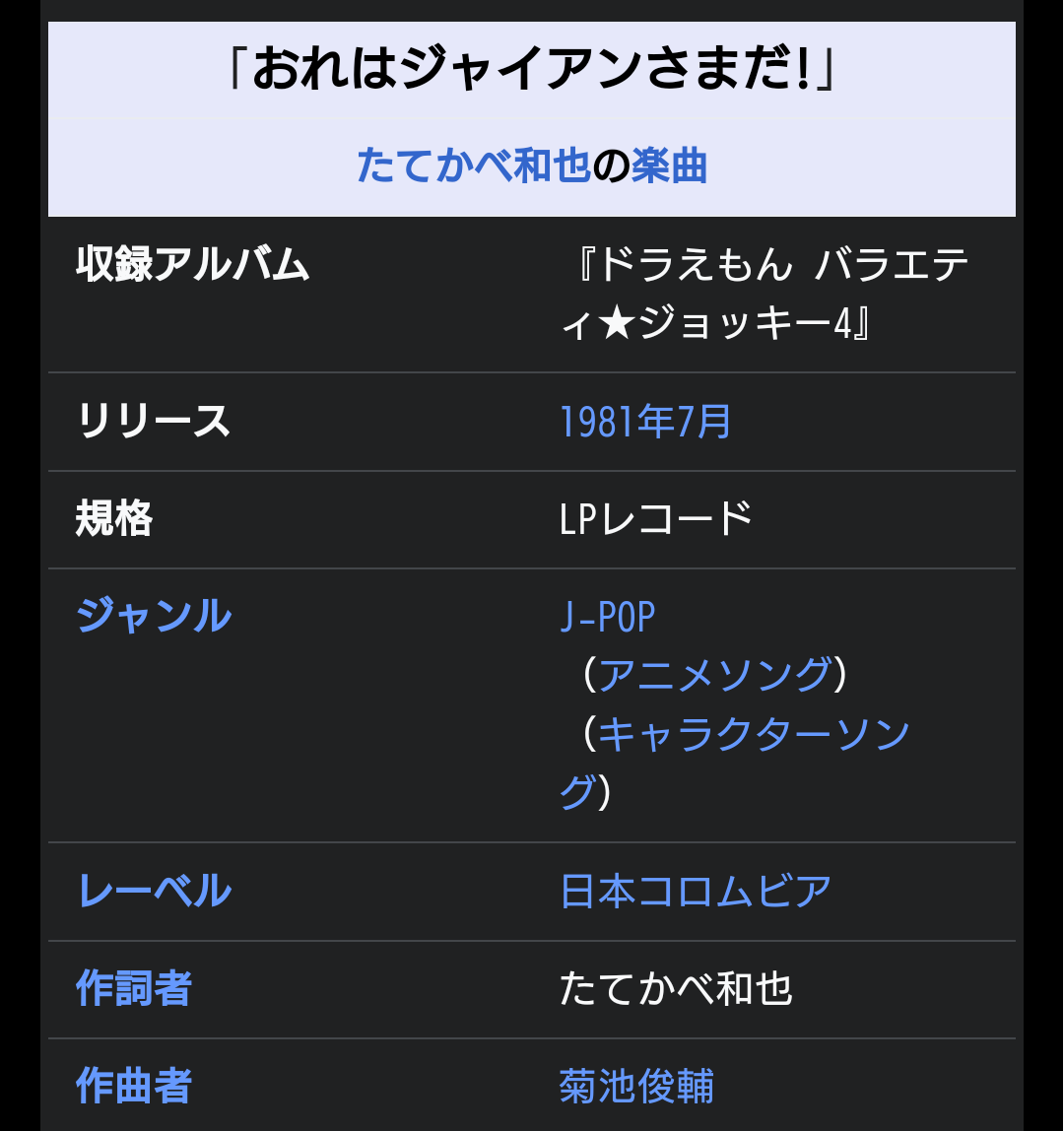Open the ジャンル label link
Screen dimensions: 1064x1131
154,616
